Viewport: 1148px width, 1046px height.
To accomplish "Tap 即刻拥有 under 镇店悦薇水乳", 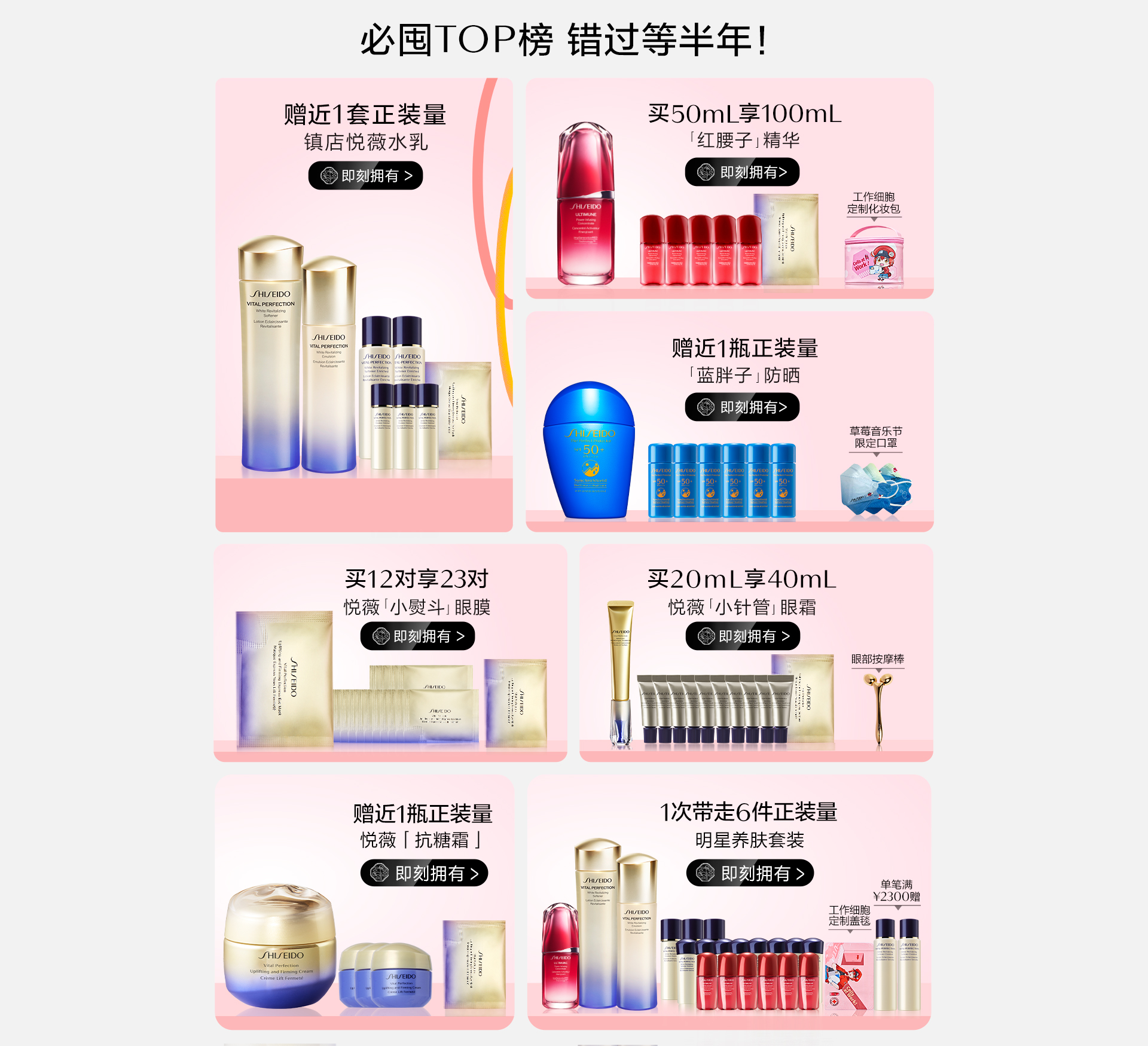I will [x=365, y=176].
